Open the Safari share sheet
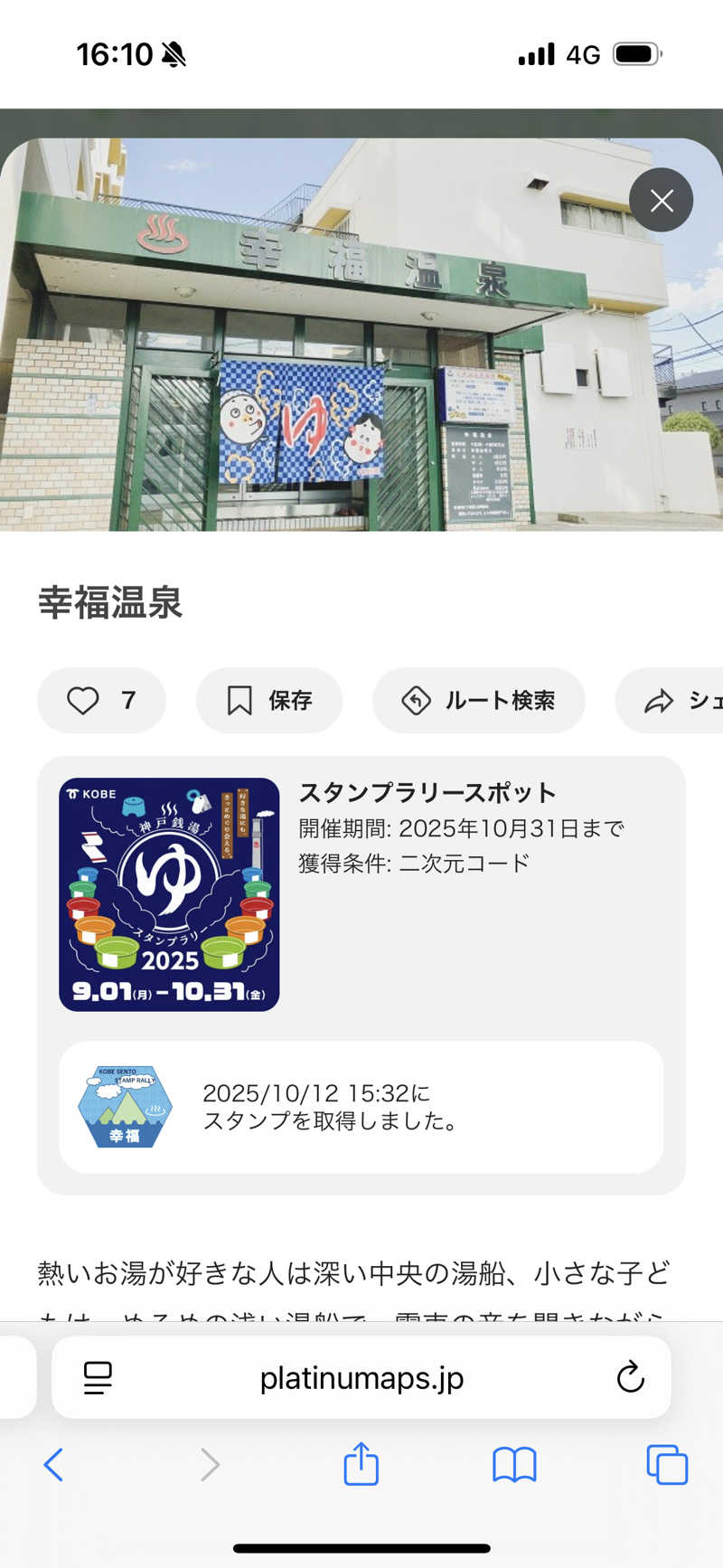 point(361,1466)
